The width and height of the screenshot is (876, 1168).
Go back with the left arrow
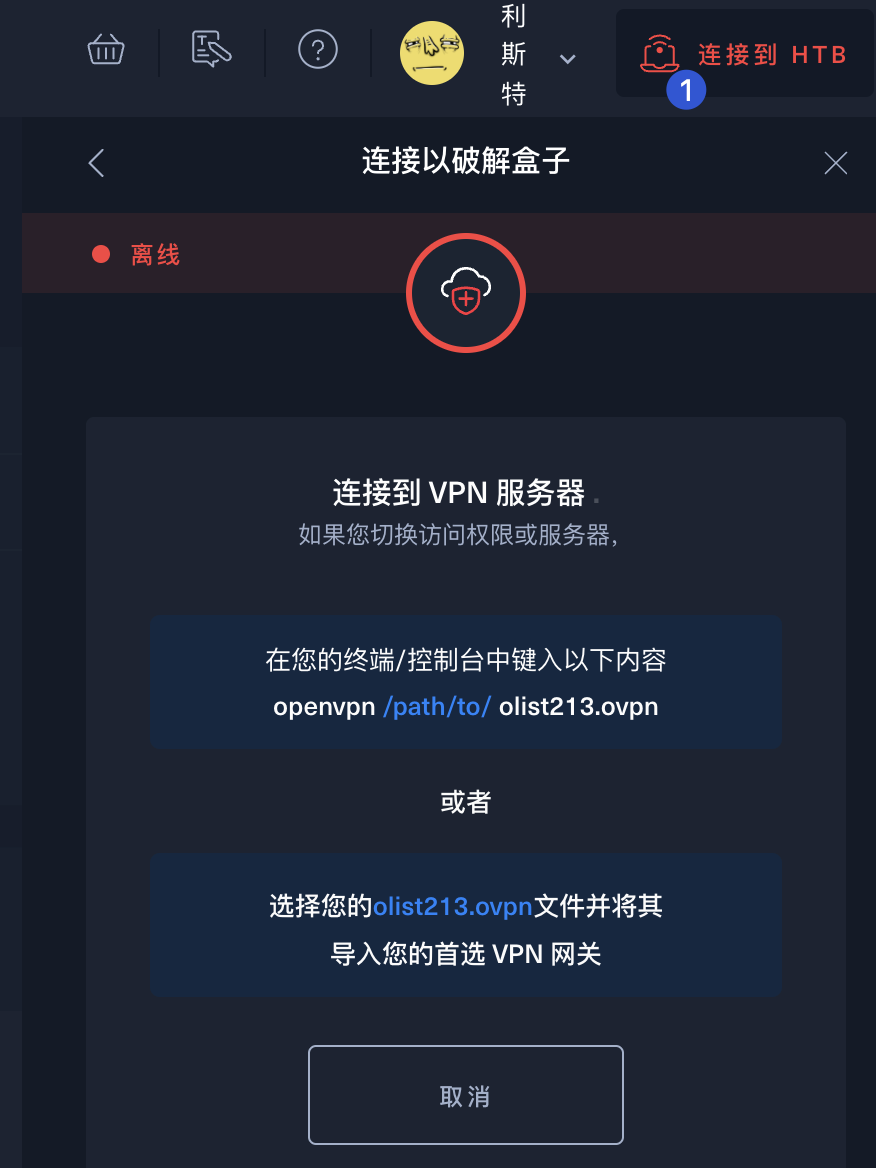pyautogui.click(x=96, y=163)
